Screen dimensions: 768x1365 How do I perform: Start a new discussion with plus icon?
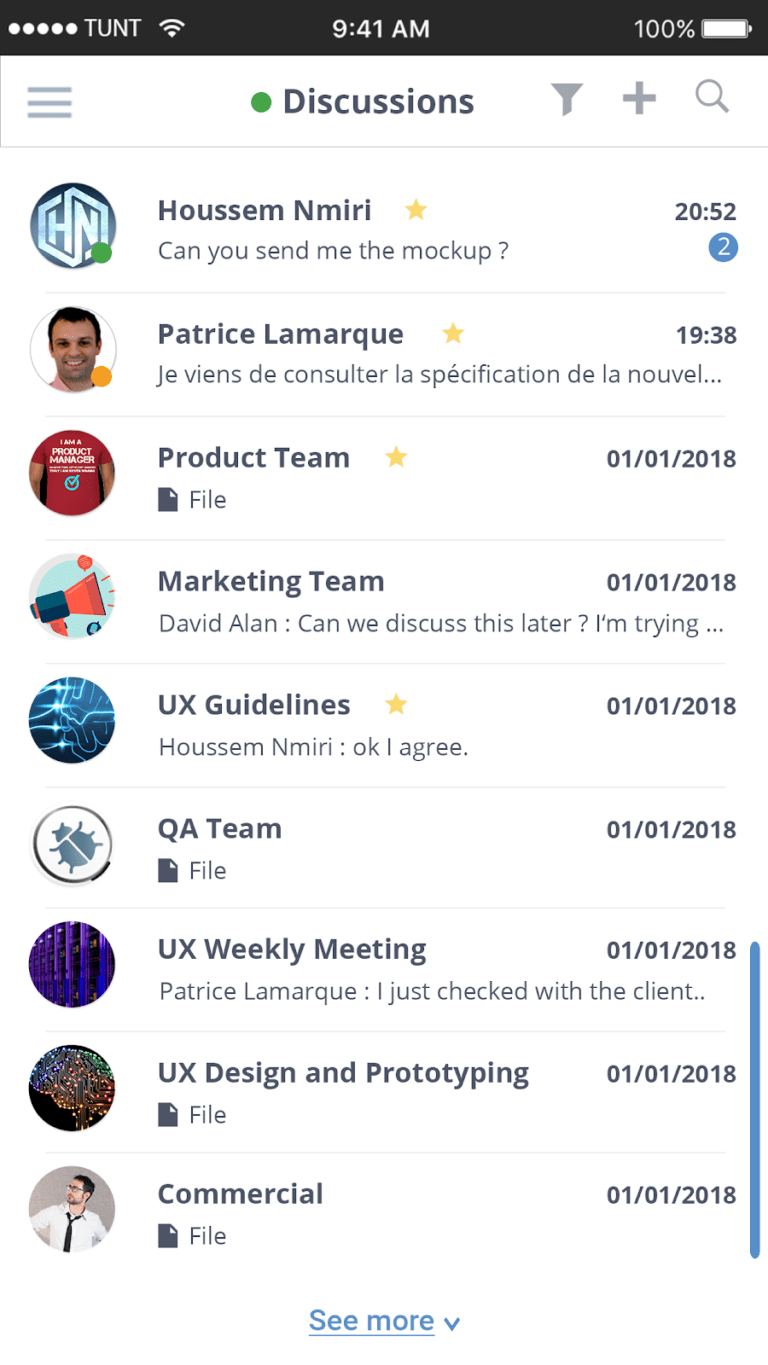639,99
